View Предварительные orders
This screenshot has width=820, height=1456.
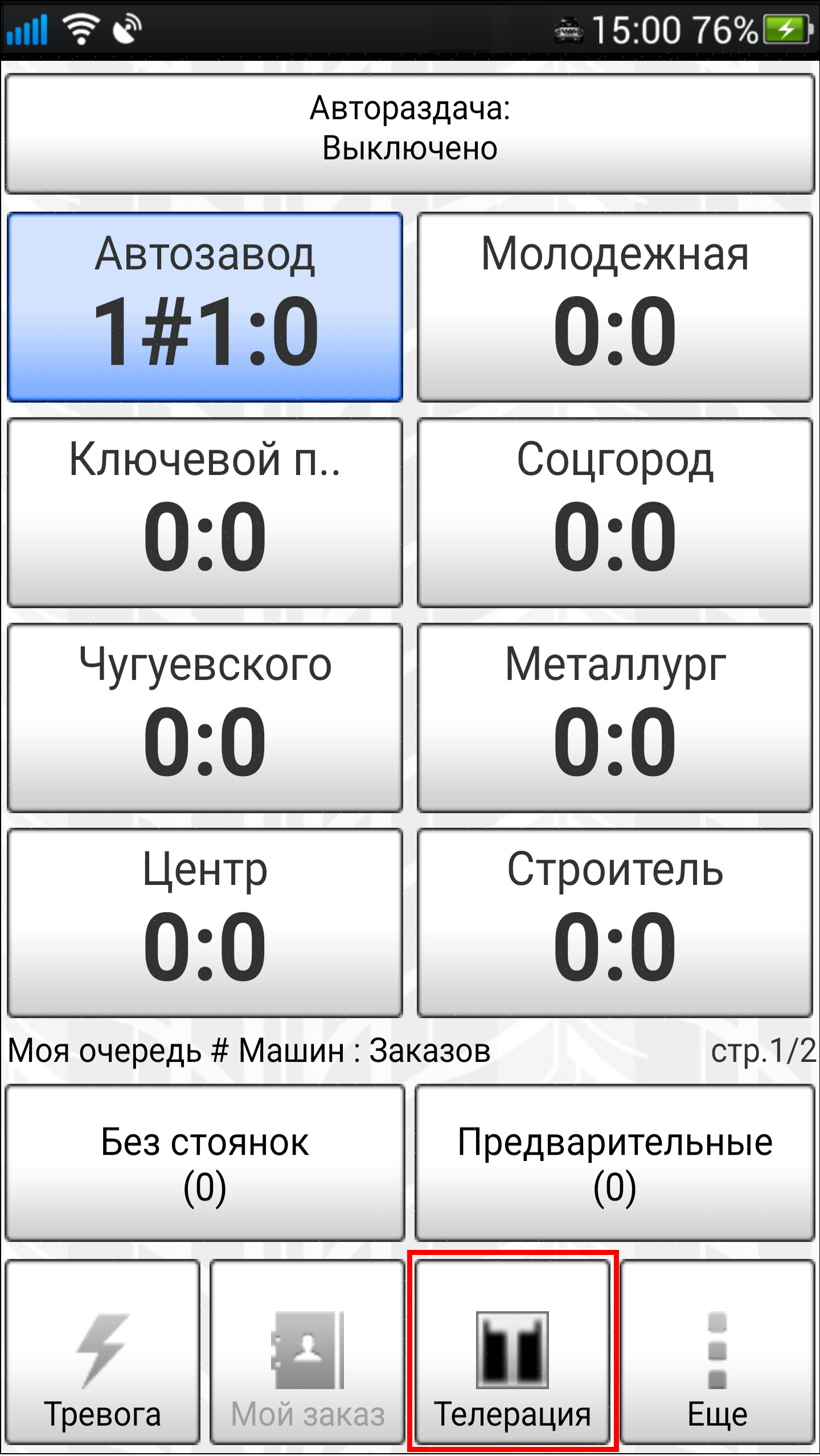coord(615,1163)
